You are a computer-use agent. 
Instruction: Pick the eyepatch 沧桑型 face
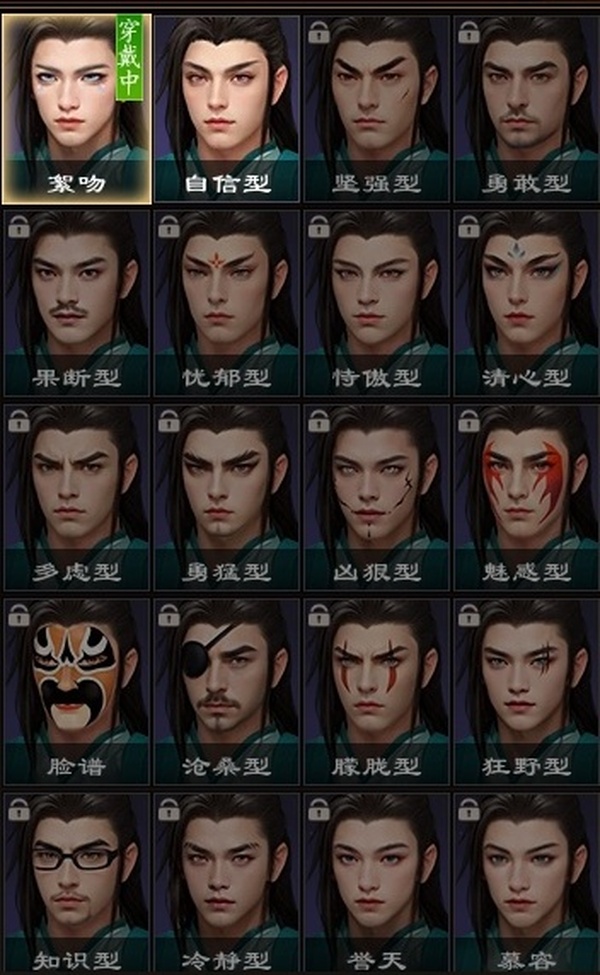(x=227, y=691)
